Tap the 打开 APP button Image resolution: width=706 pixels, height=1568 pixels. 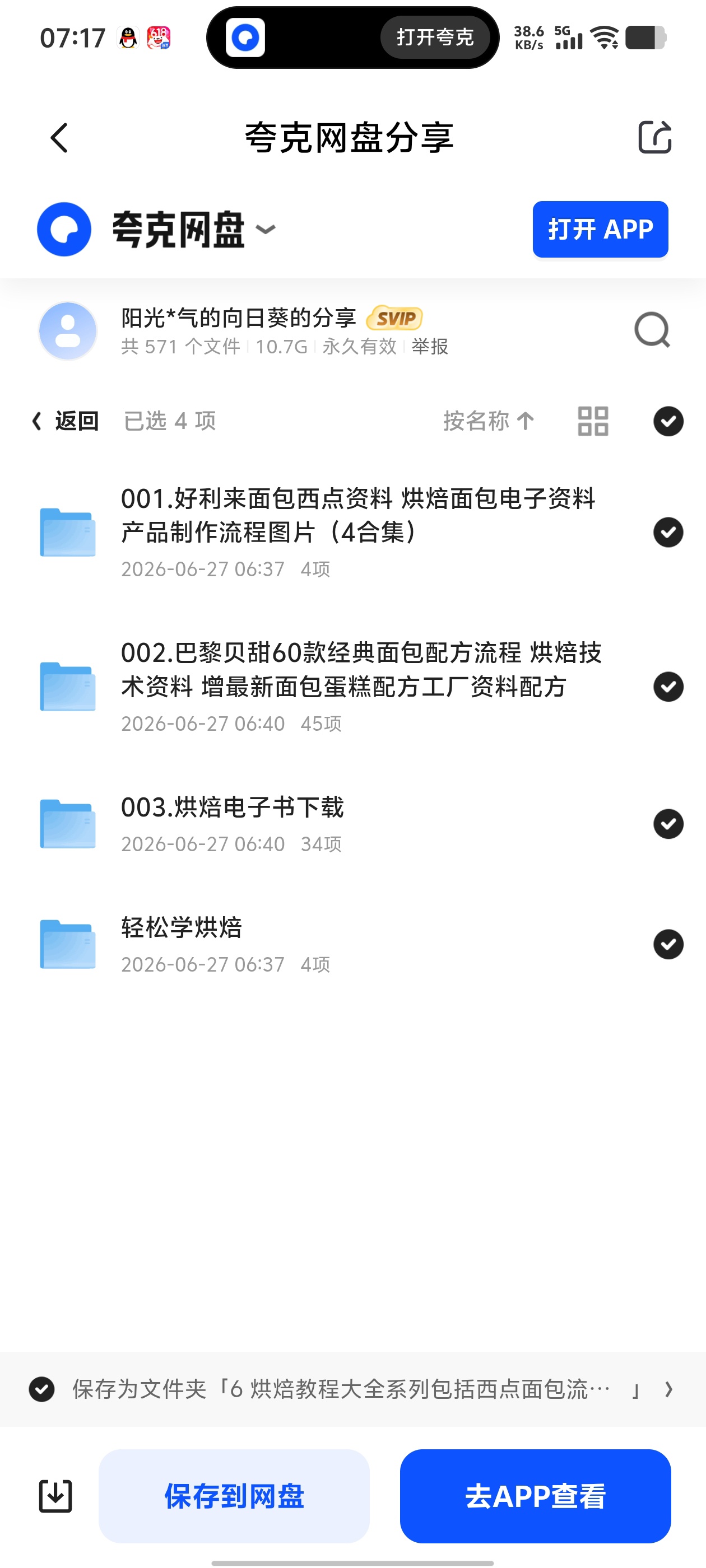pos(600,230)
